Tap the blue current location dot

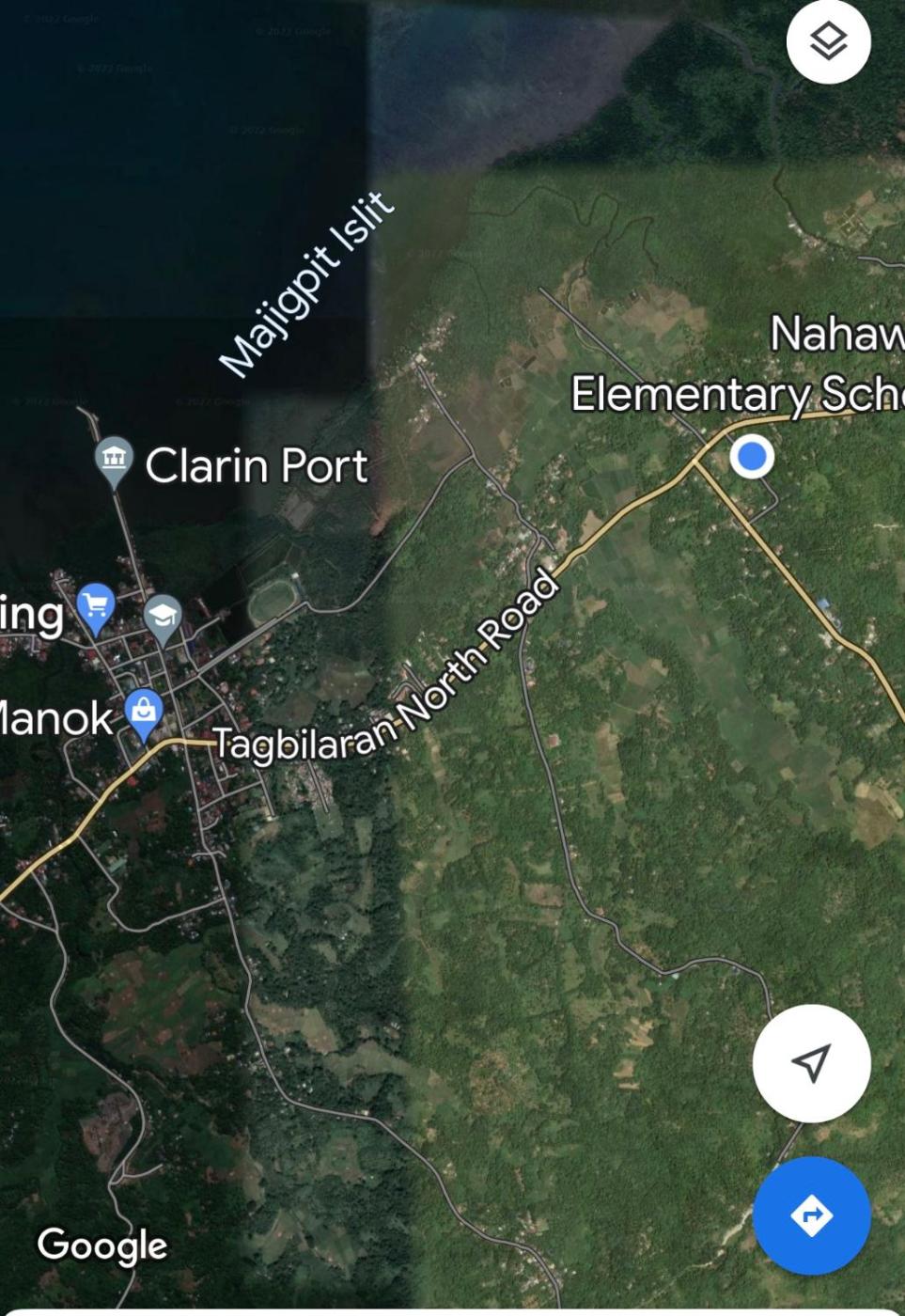752,457
